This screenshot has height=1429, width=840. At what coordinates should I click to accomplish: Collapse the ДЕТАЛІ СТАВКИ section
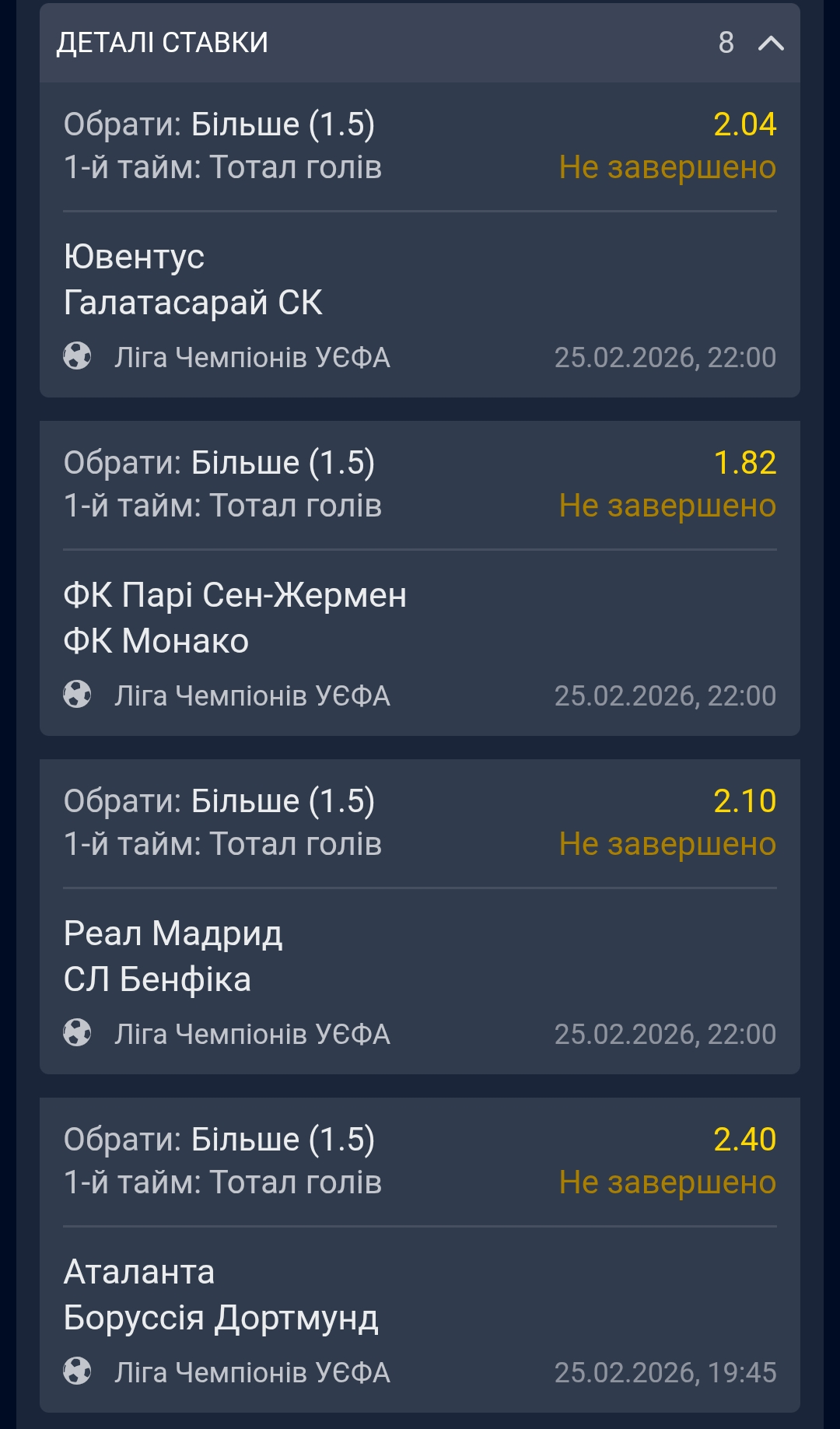point(770,43)
